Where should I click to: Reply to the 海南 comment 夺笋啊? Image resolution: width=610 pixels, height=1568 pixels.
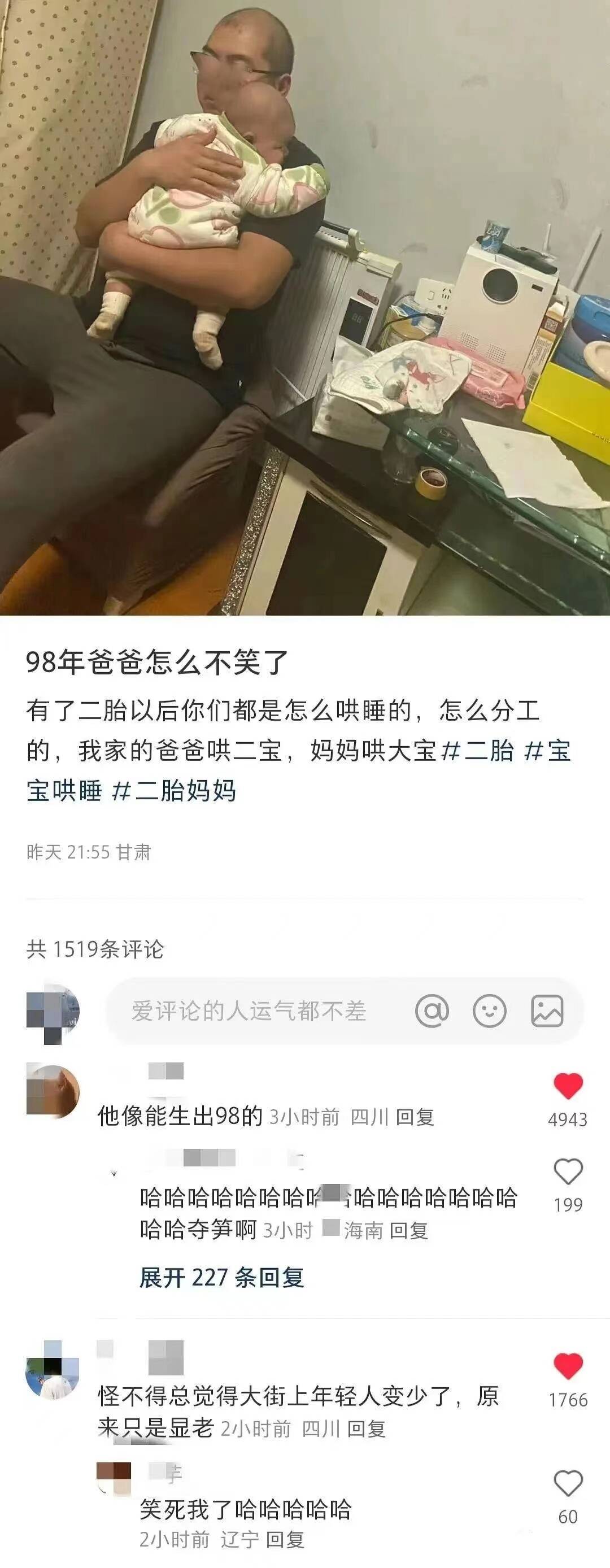[408, 1230]
